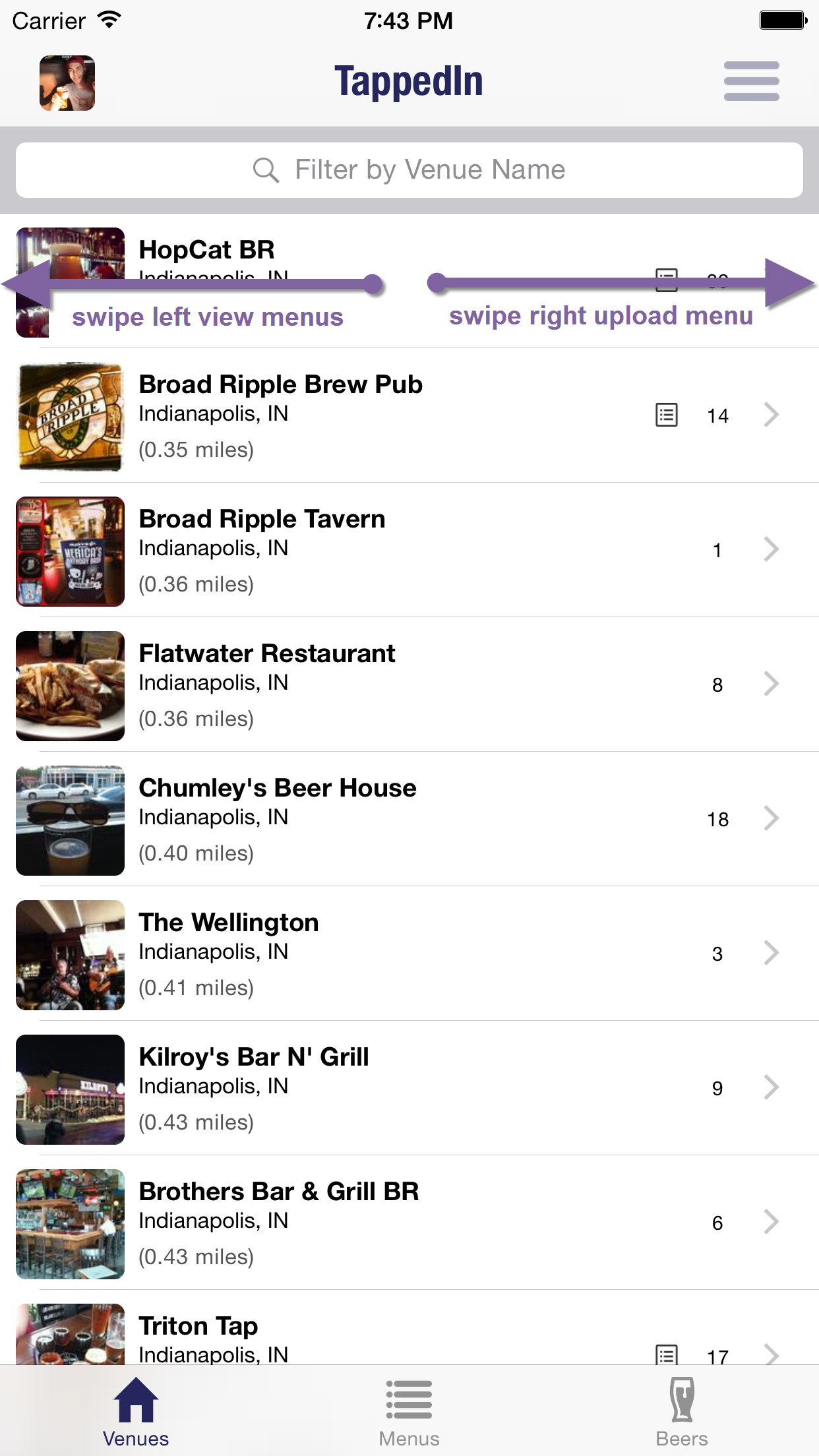Select Kilroy's Bar N' Grill
Image resolution: width=819 pixels, height=1456 pixels.
[x=409, y=1088]
